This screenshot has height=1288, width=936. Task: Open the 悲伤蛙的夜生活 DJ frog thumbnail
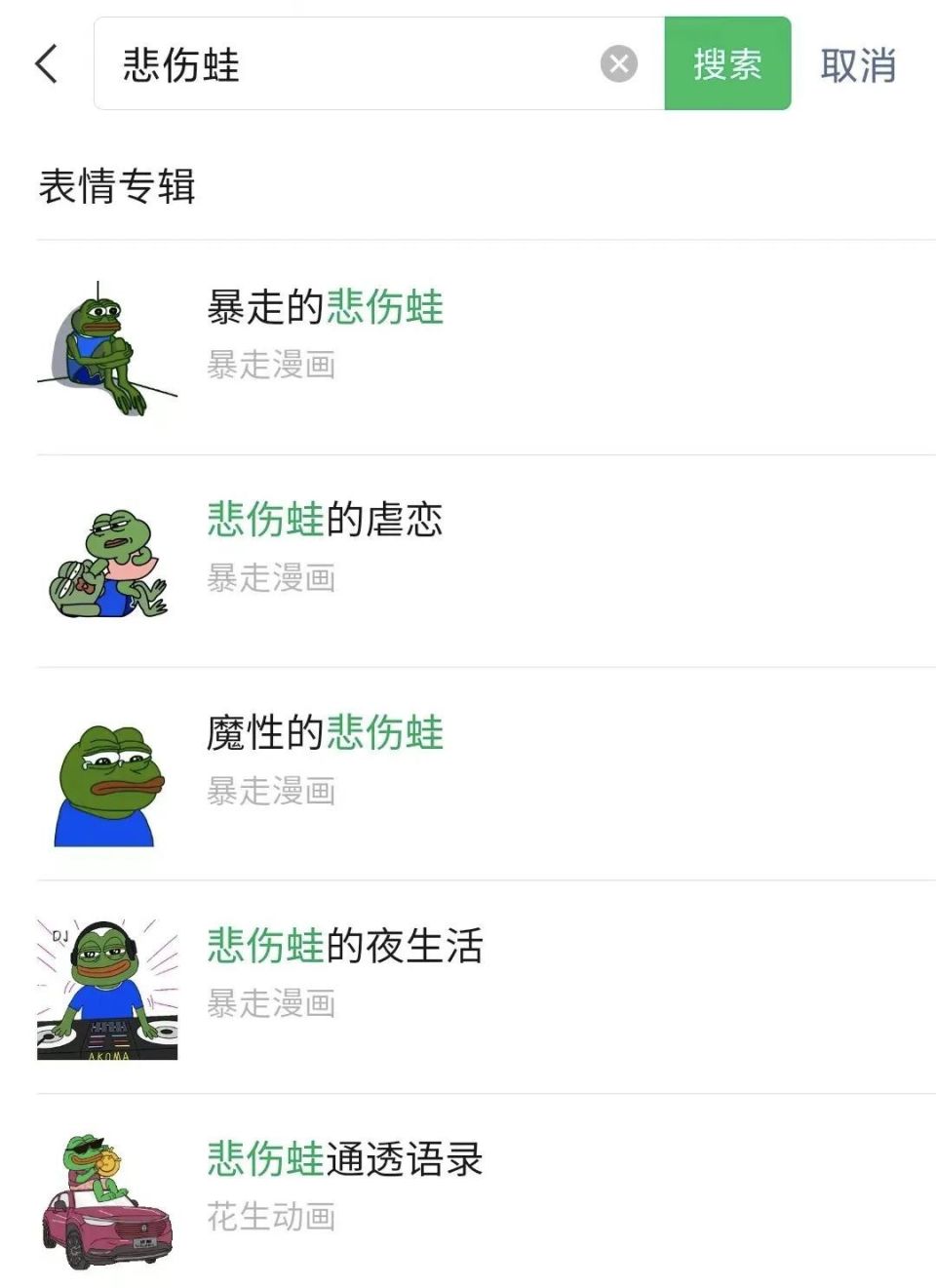click(x=107, y=988)
